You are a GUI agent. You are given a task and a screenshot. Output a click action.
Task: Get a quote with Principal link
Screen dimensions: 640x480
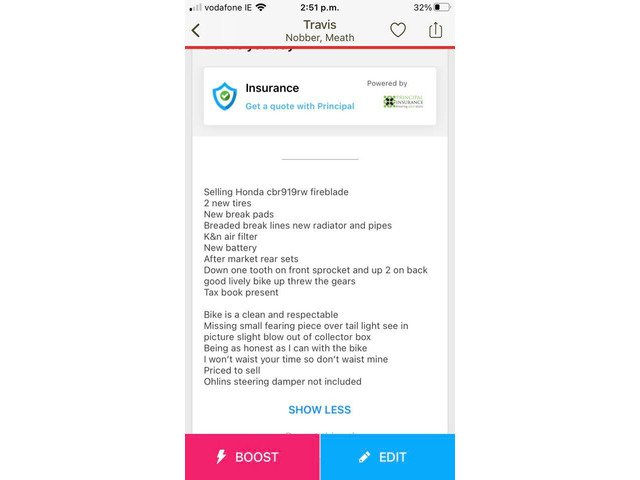click(x=300, y=106)
